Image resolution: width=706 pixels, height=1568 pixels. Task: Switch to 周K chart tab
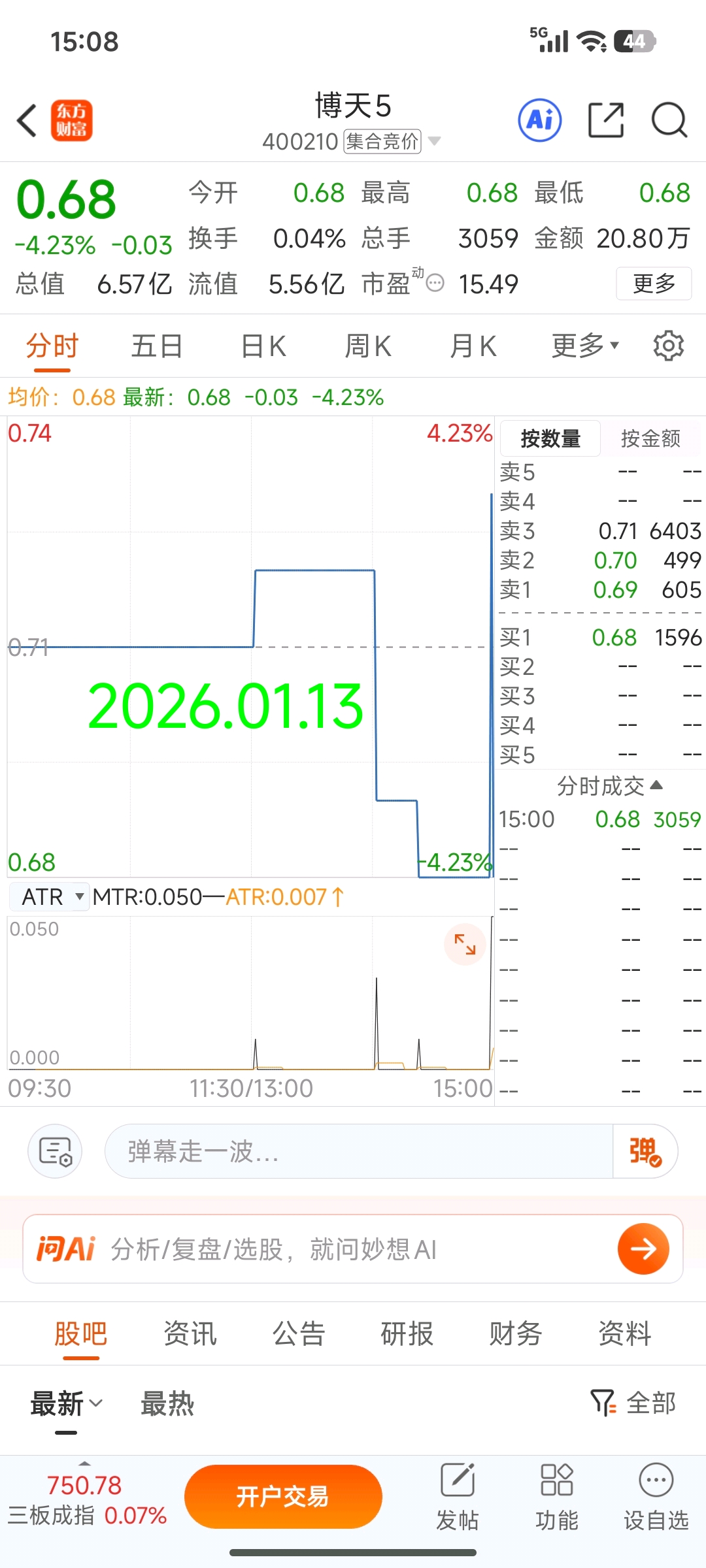coord(368,346)
